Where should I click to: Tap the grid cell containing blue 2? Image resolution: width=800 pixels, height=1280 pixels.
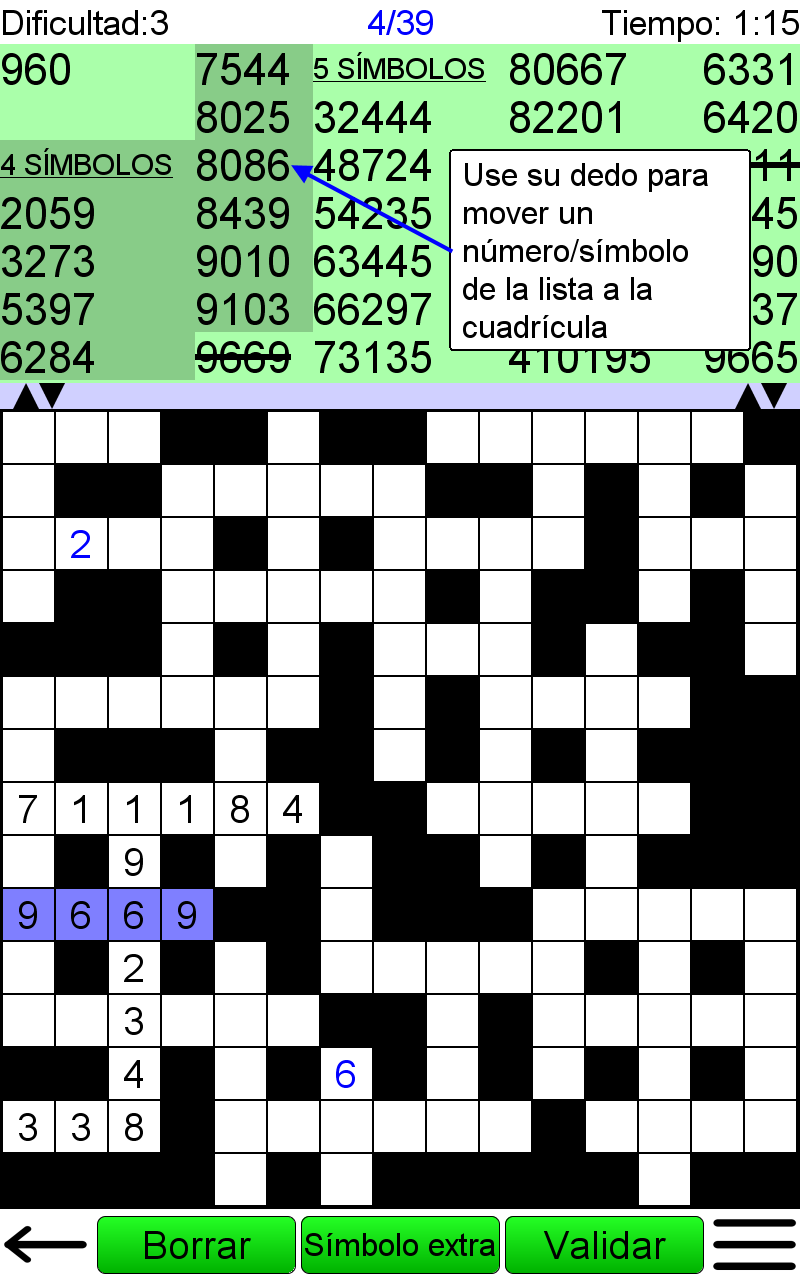pyautogui.click(x=81, y=544)
